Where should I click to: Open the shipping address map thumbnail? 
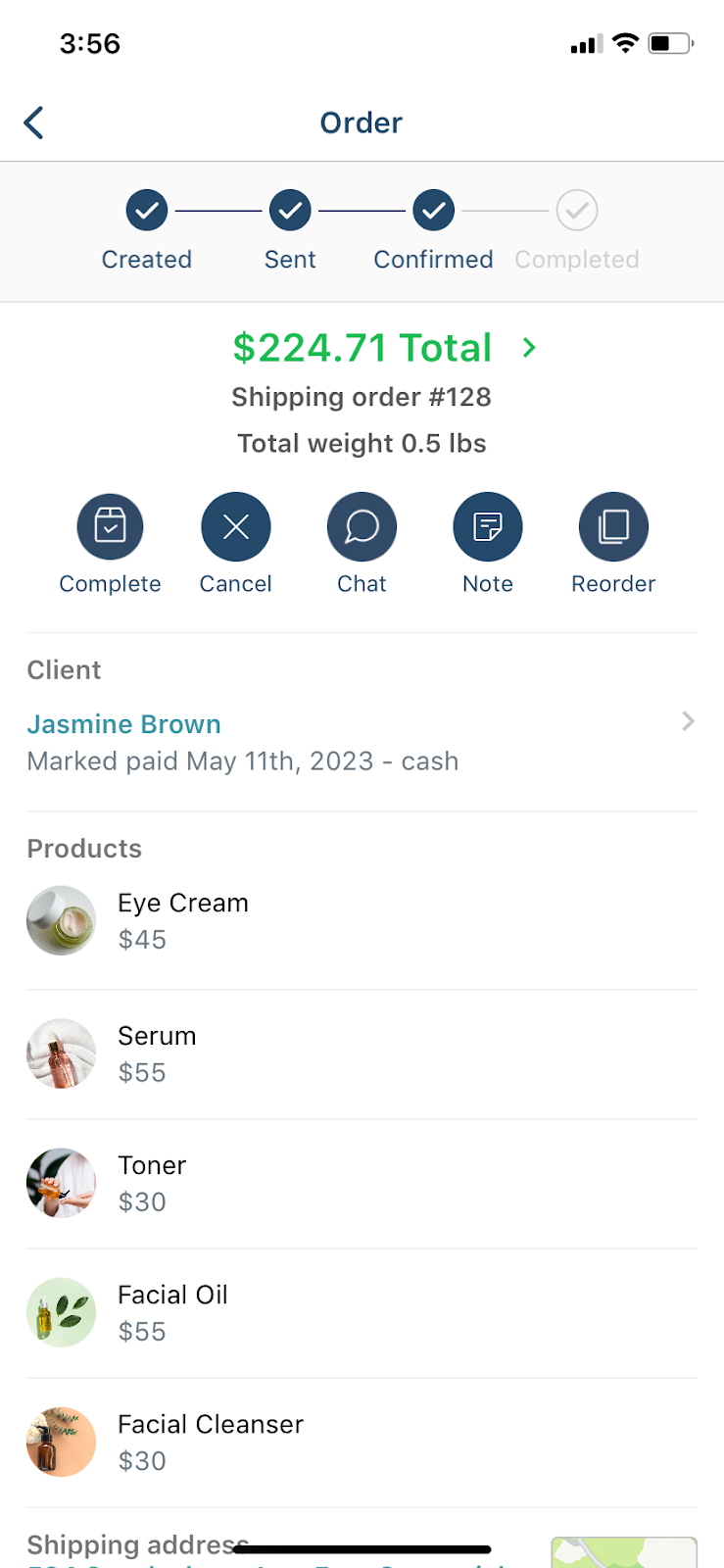pyautogui.click(x=624, y=1552)
